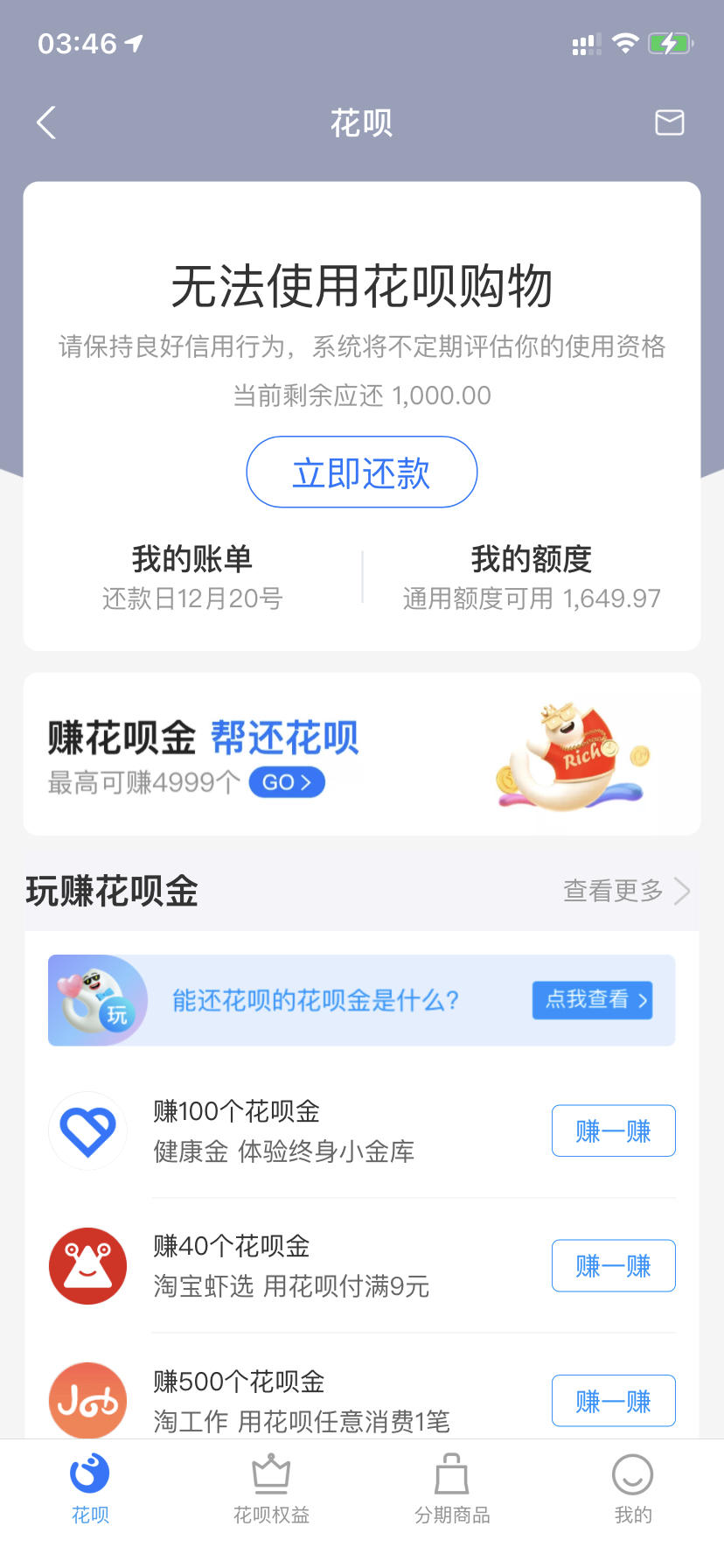Tap the GO arrow in 赚花呗金 banner

pos(286,781)
